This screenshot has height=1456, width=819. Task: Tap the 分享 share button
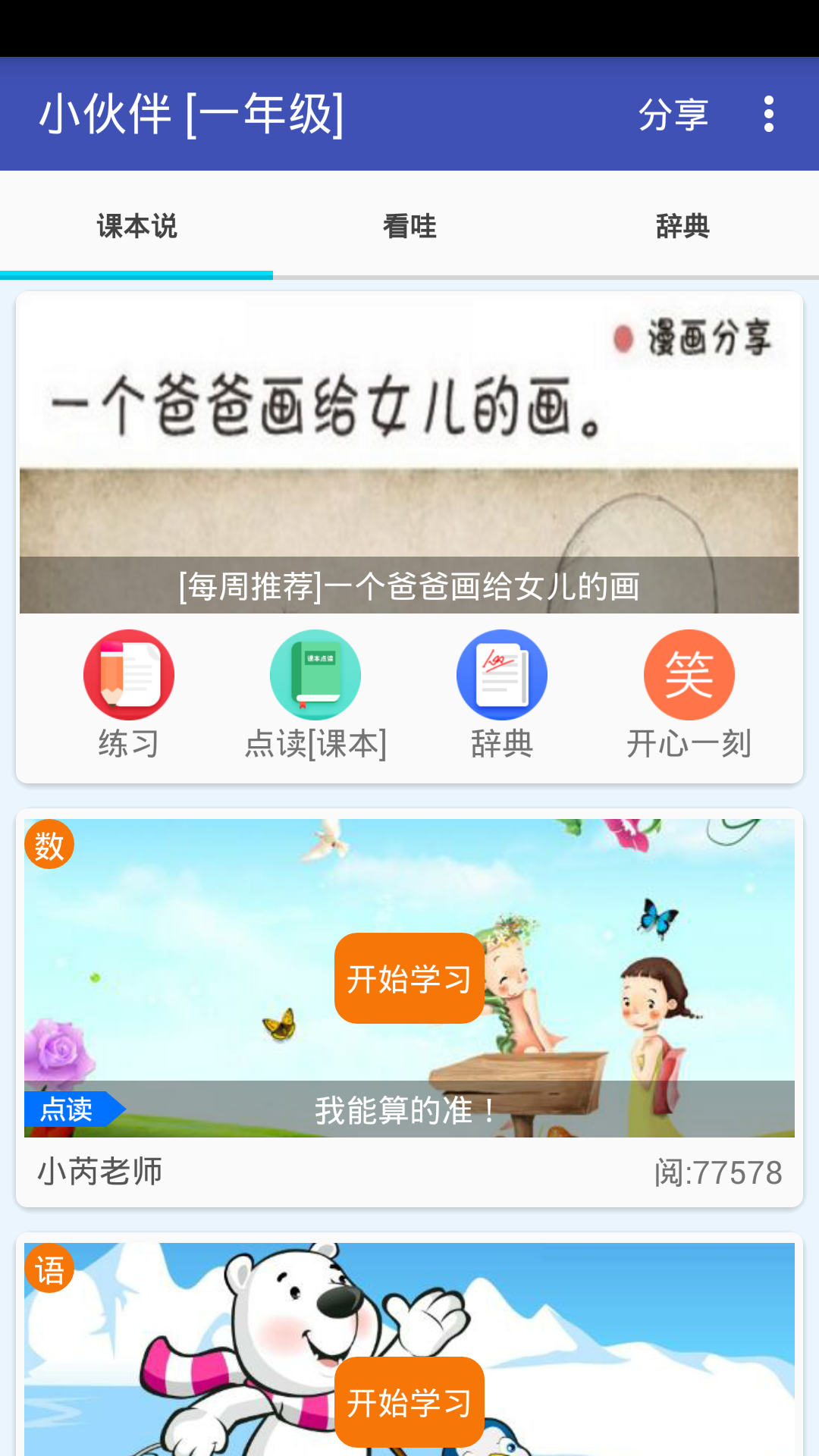673,115
